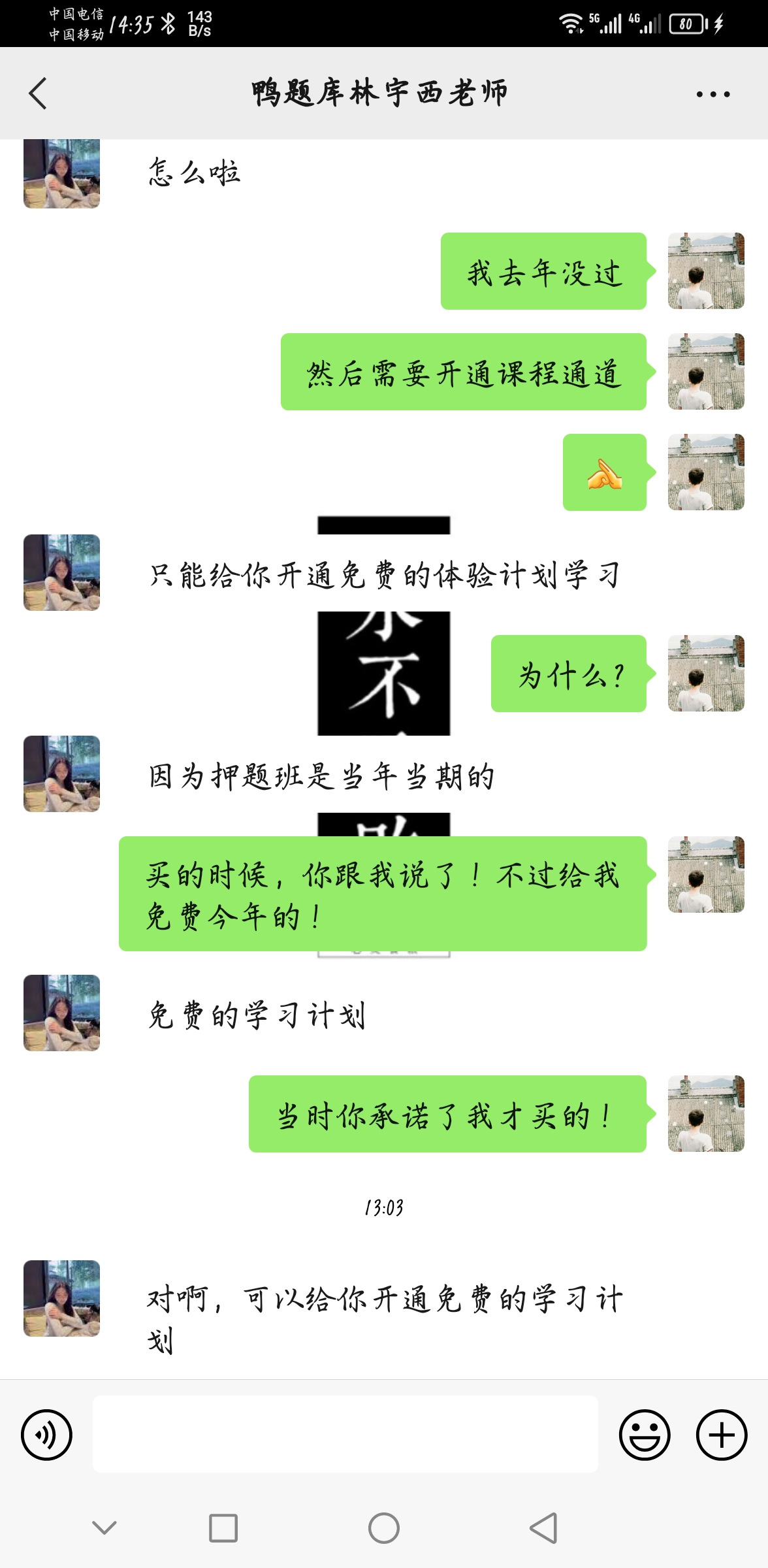Open the plus attachments menu
Screen dimensions: 768x1568
click(x=722, y=1435)
